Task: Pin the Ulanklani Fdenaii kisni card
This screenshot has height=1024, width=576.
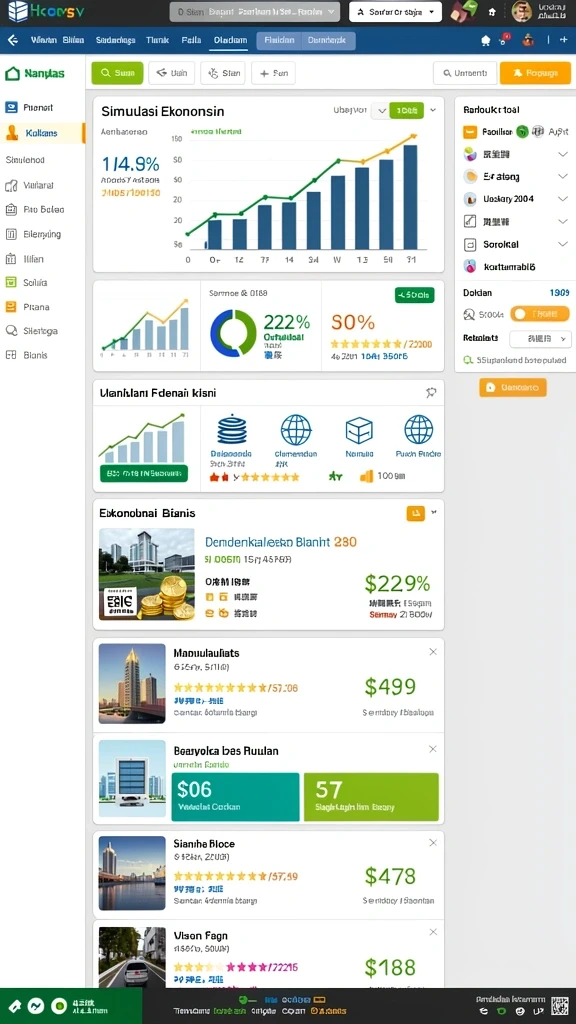Action: click(x=431, y=392)
